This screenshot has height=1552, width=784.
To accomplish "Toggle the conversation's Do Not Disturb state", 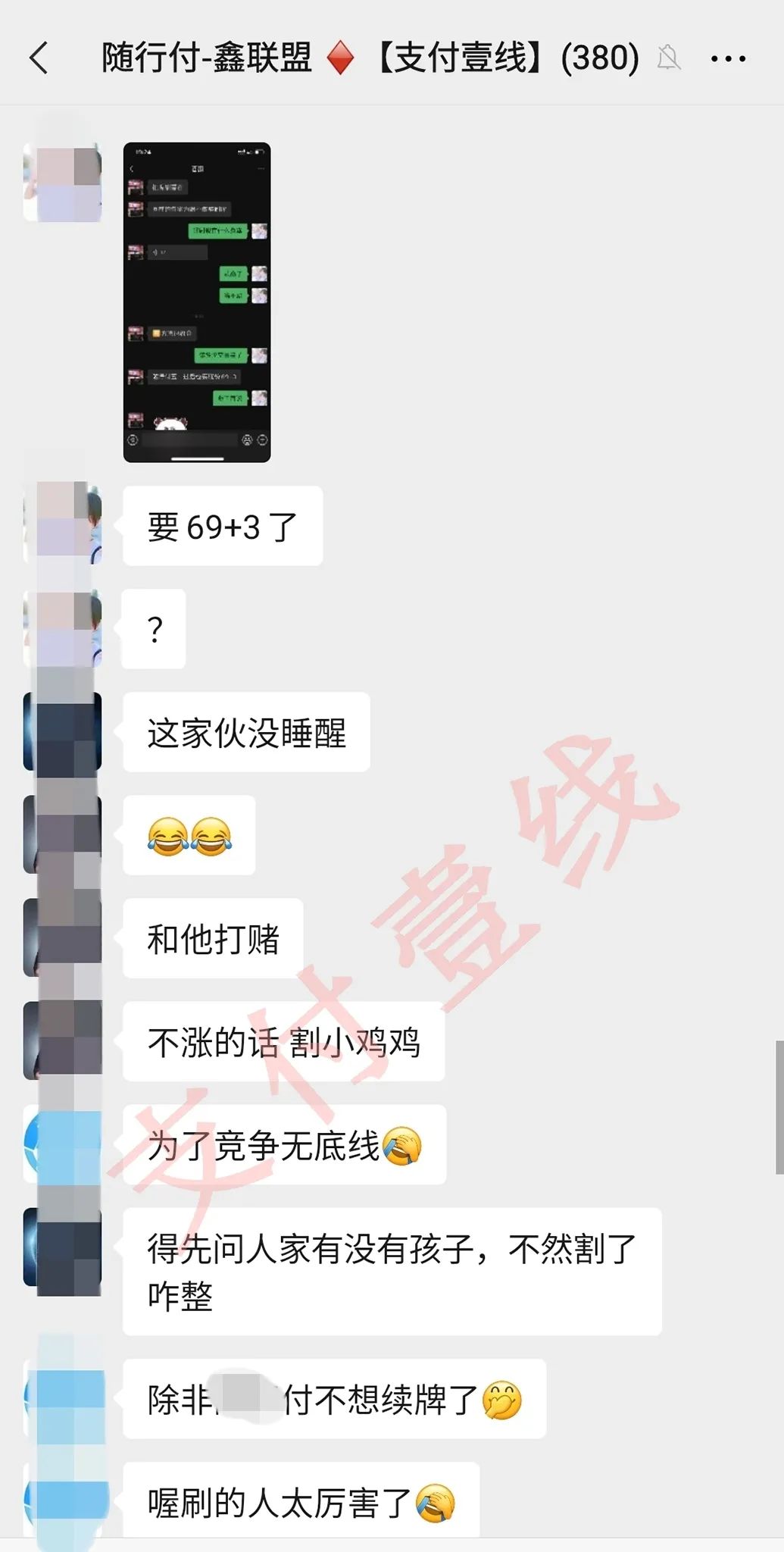I will click(x=670, y=58).
